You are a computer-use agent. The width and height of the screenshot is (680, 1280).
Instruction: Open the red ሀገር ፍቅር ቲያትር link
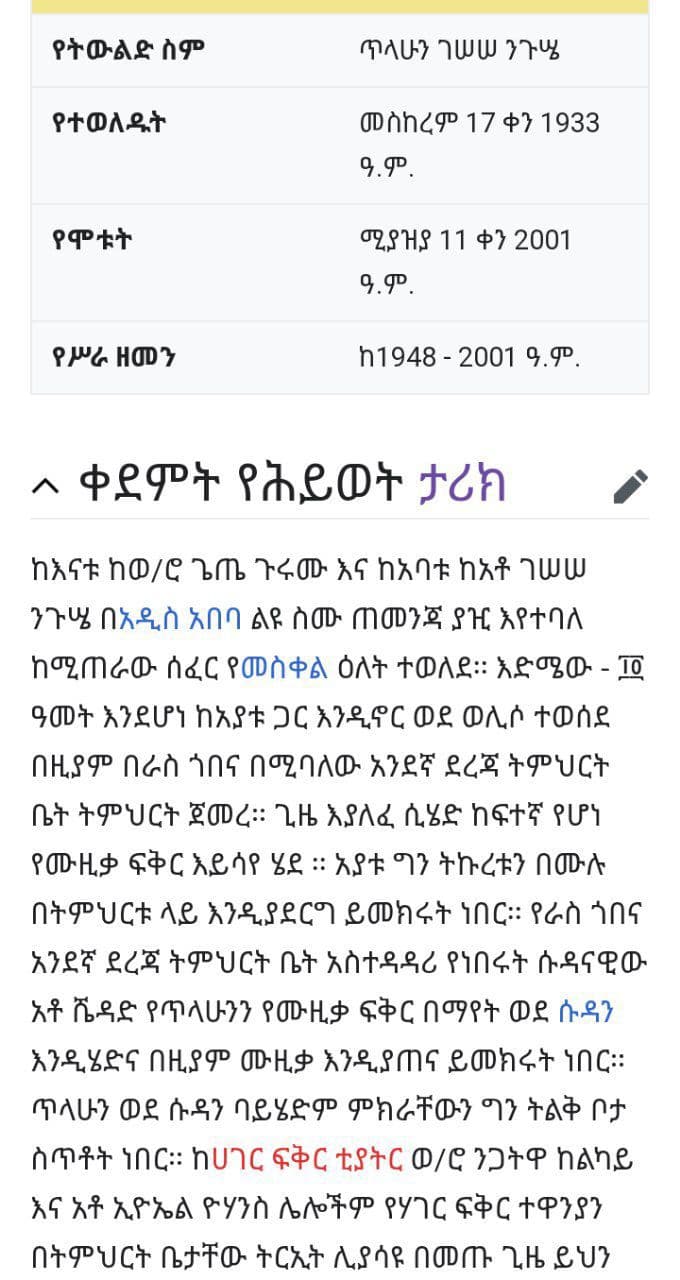coord(308,1160)
